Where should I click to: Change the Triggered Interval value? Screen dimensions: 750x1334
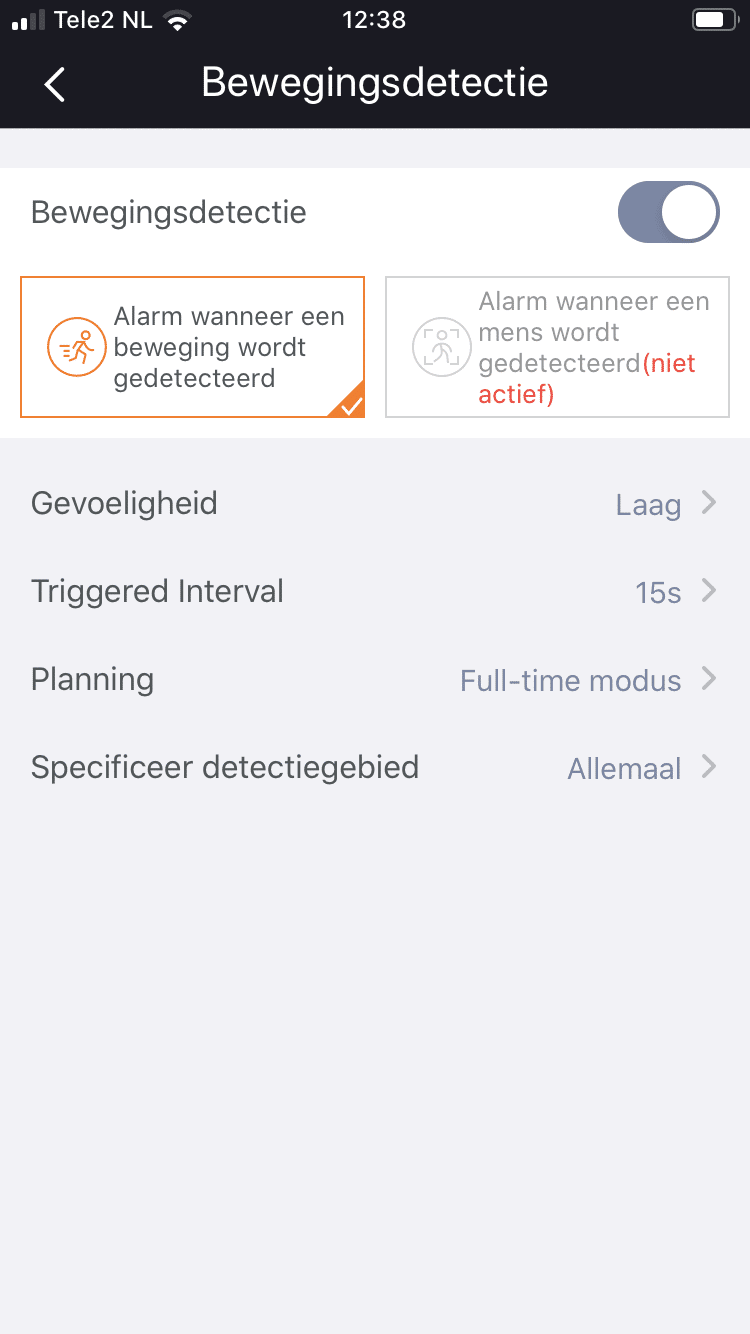click(375, 591)
